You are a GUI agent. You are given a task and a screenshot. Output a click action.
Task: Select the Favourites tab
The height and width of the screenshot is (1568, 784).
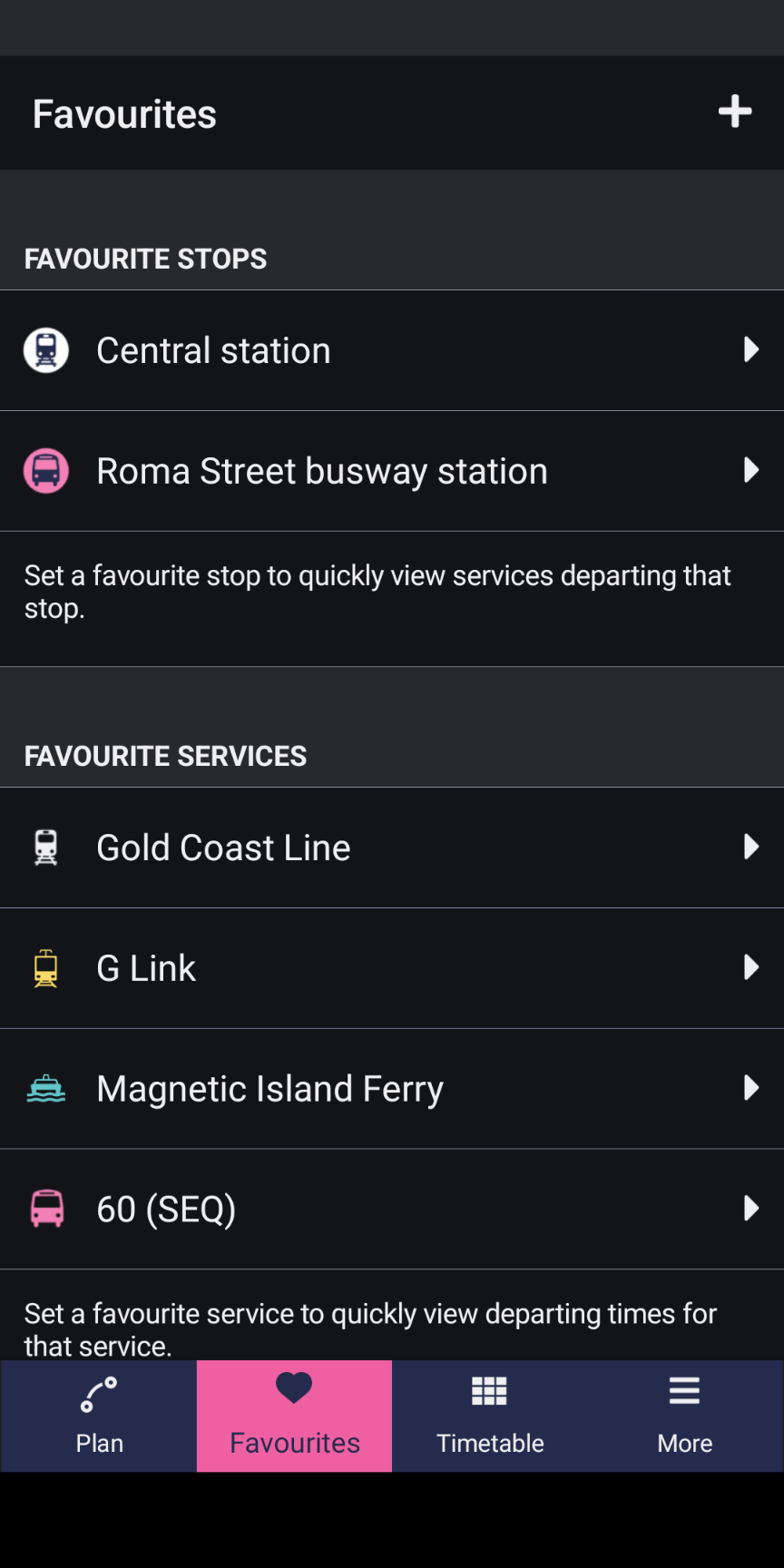click(x=294, y=1416)
